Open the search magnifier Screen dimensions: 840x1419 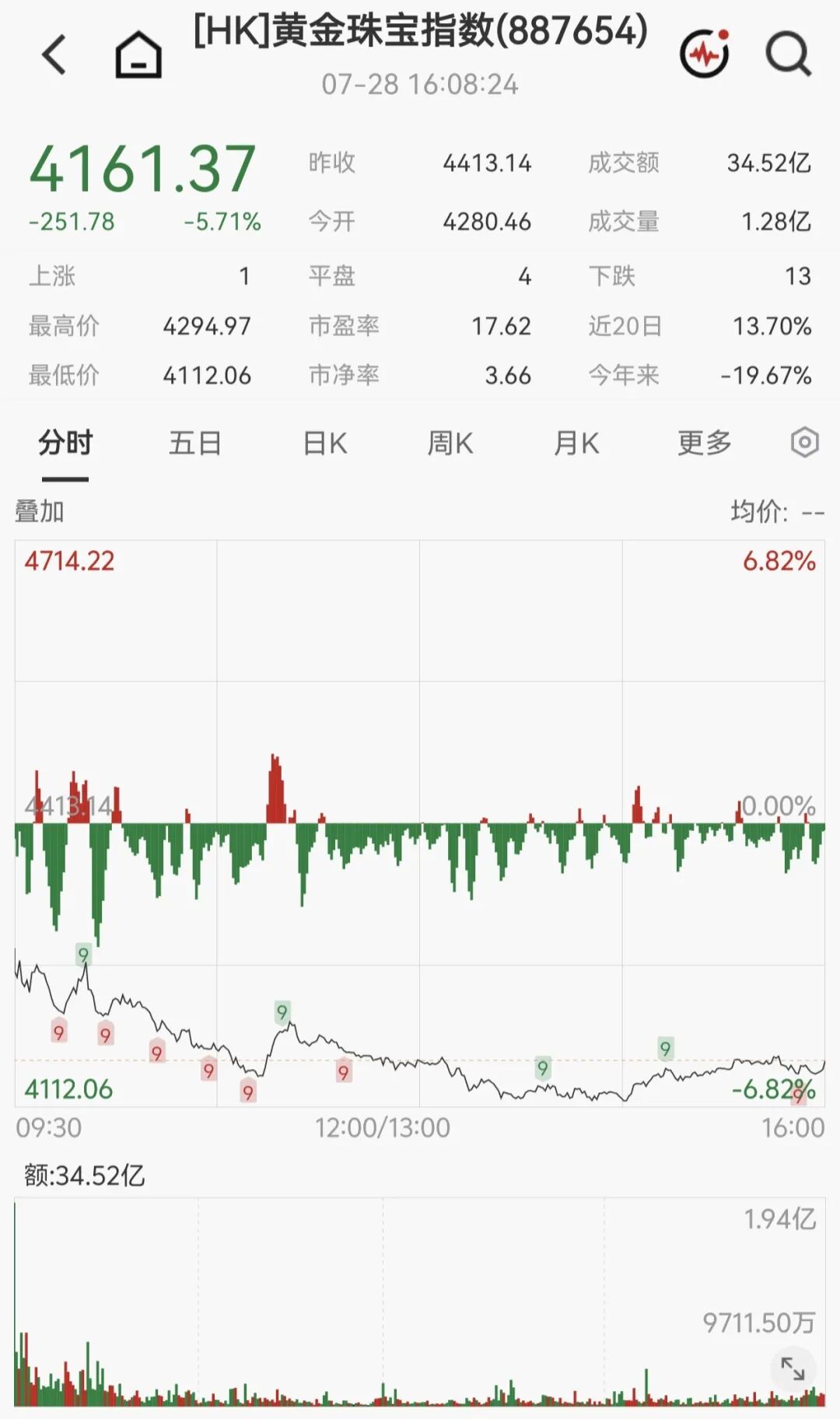pyautogui.click(x=788, y=54)
